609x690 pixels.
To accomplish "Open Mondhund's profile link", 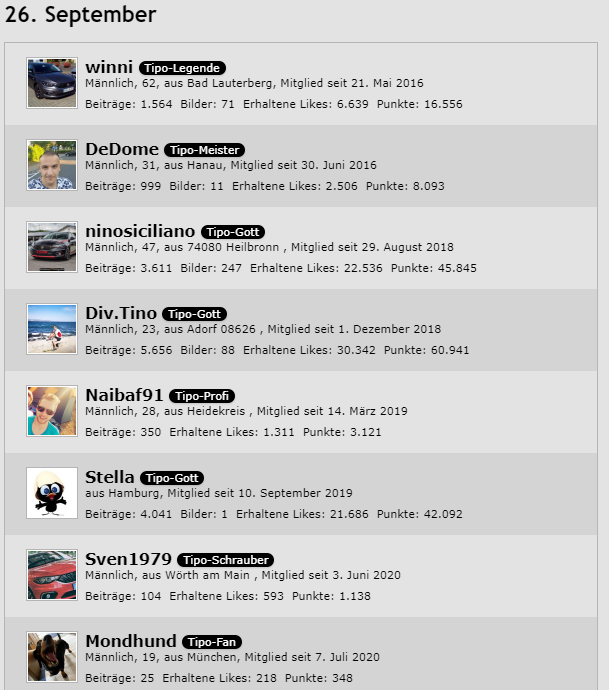I will click(131, 641).
